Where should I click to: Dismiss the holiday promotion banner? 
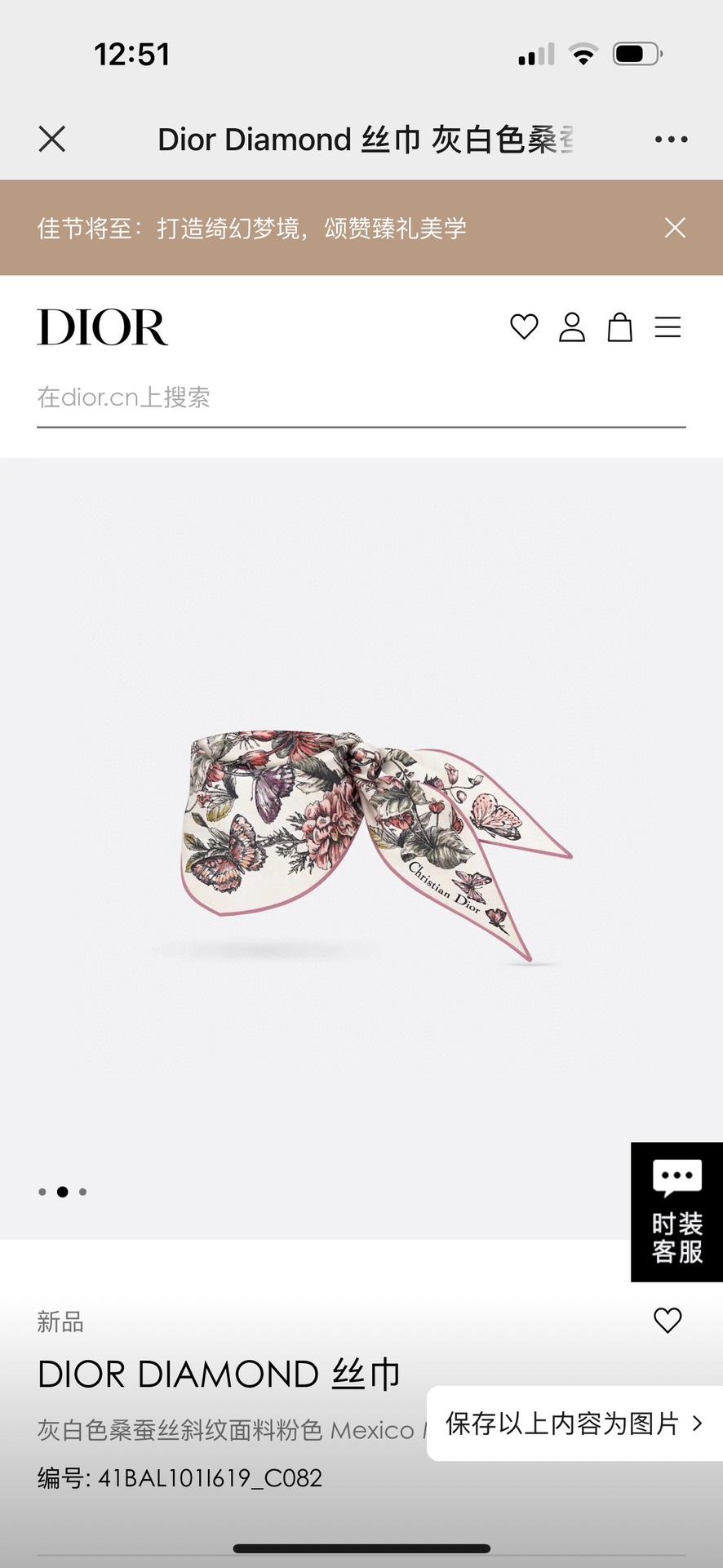[675, 228]
